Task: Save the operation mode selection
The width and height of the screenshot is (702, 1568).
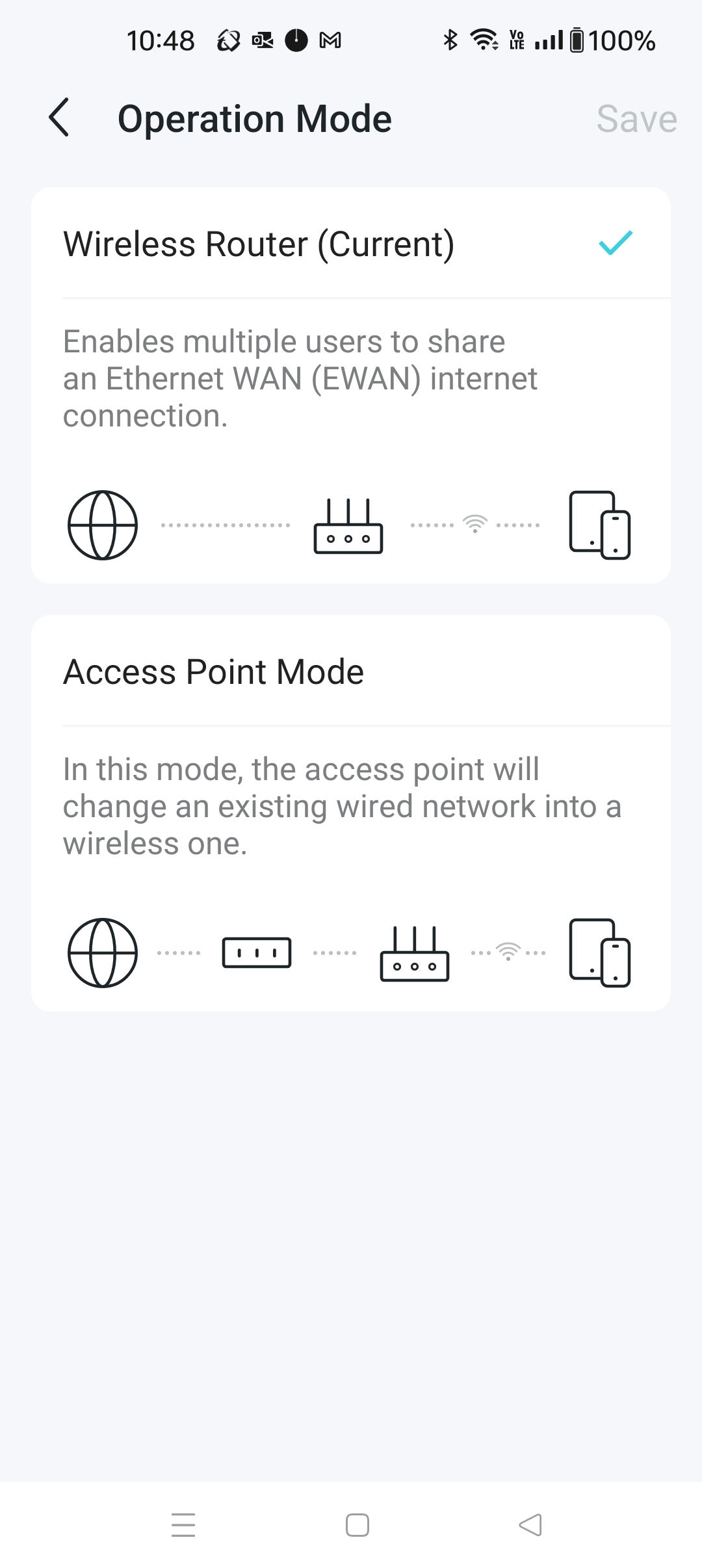Action: coord(636,119)
